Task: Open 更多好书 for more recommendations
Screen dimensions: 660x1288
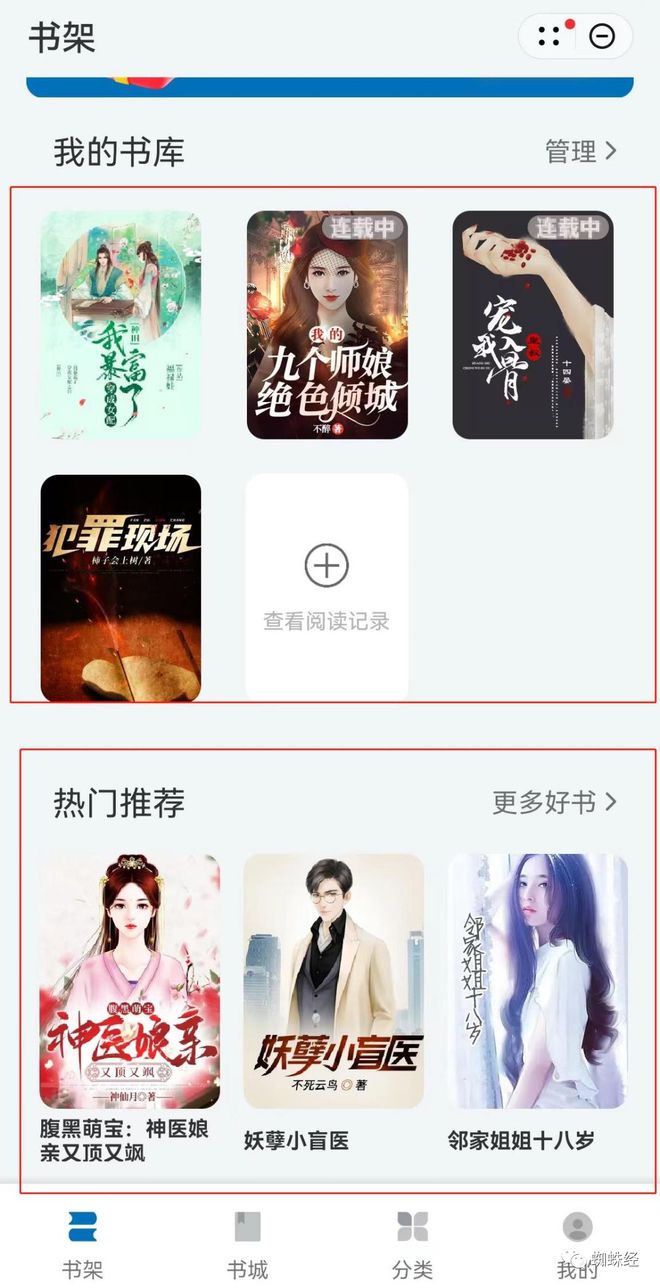Action: point(555,802)
